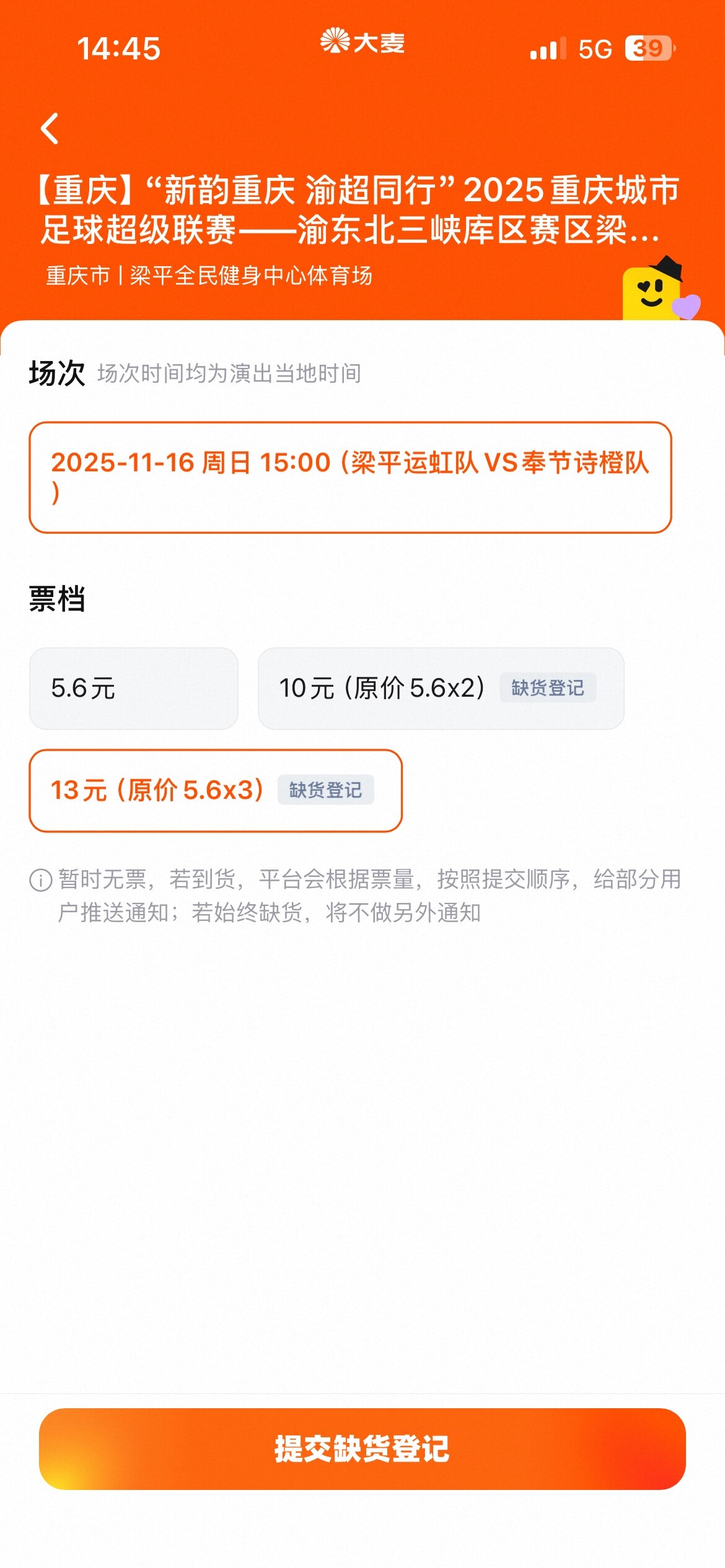The image size is (725, 1568).
Task: Tap 提交缺货登记 button
Action: point(362,1448)
